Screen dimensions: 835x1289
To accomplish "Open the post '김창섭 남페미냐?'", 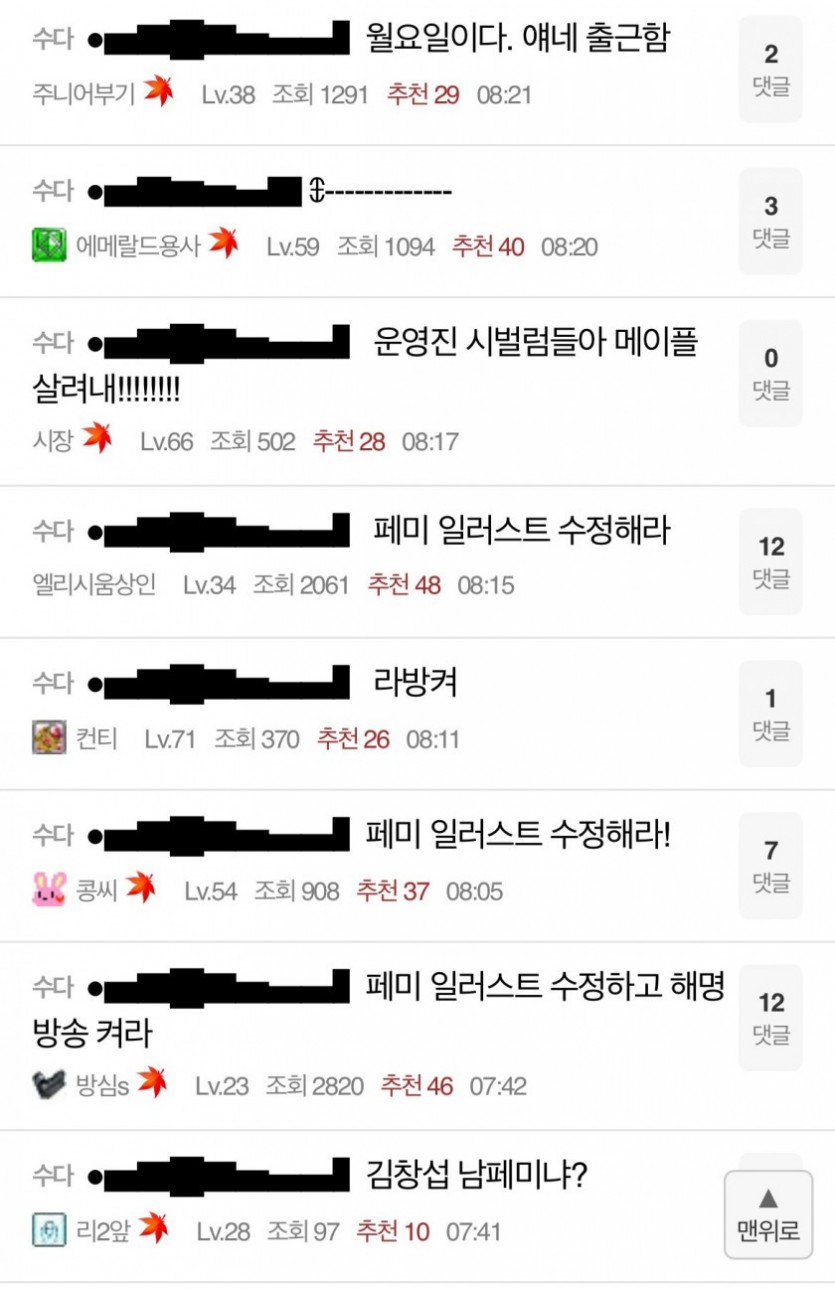I will click(477, 1173).
